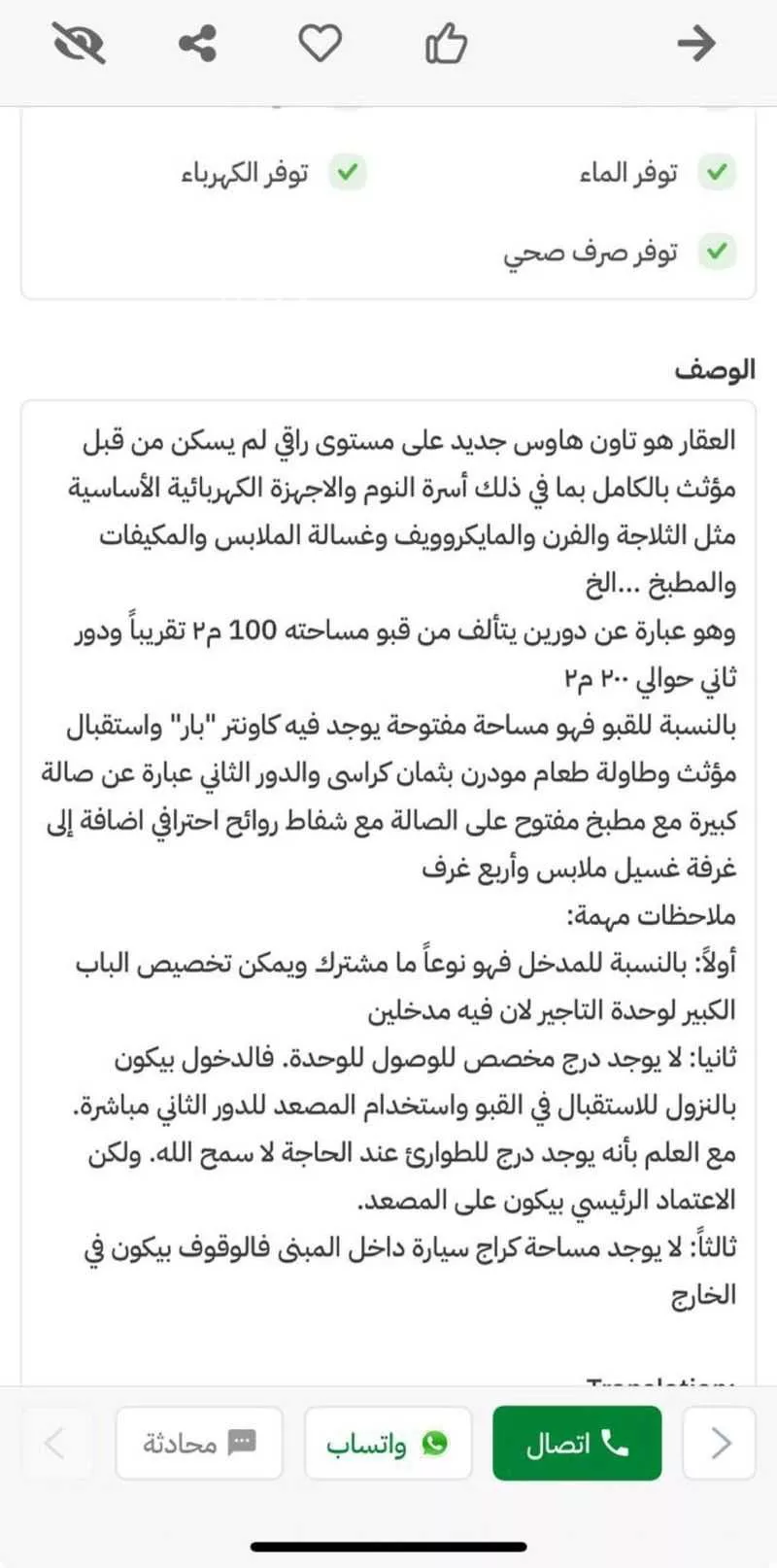Tap the chat bubble icon next to محادثة
The width and height of the screenshot is (777, 1568).
pyautogui.click(x=241, y=1442)
